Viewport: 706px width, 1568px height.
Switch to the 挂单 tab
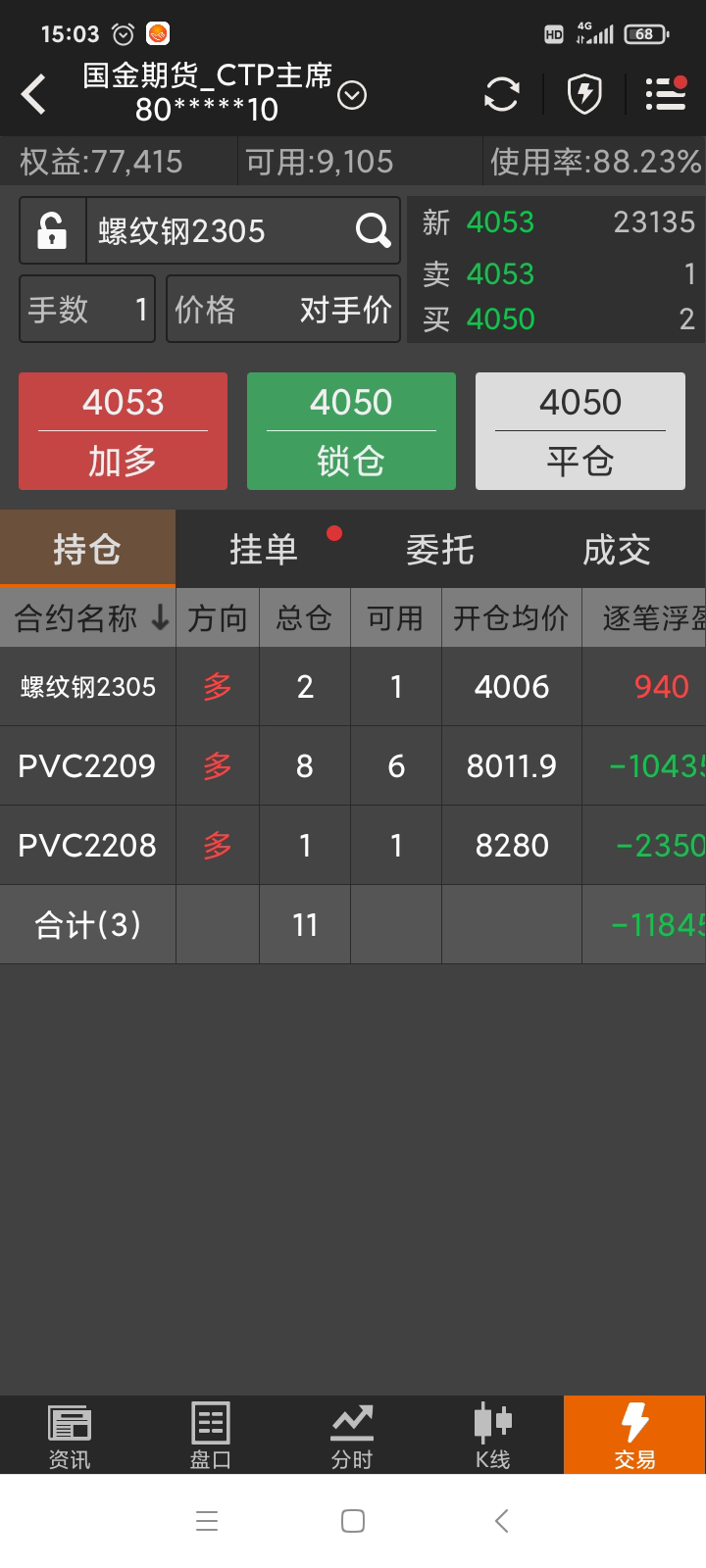coord(263,550)
